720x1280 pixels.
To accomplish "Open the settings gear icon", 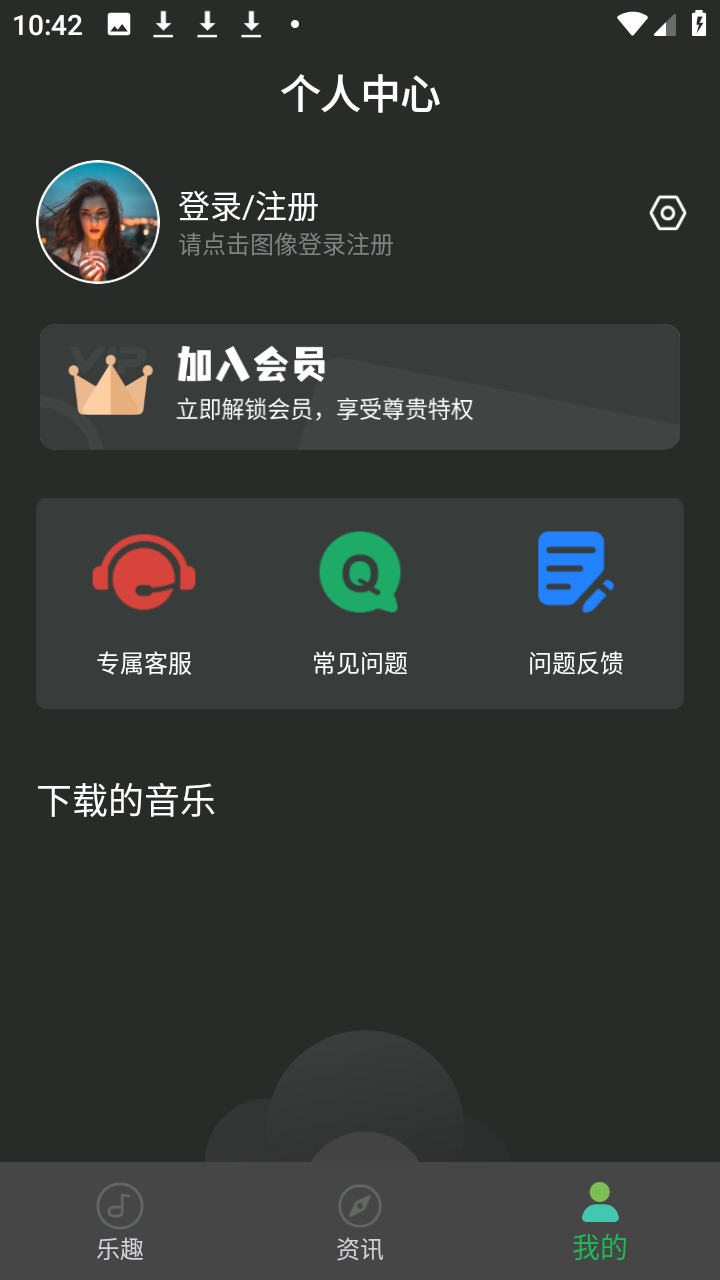I will pos(666,213).
